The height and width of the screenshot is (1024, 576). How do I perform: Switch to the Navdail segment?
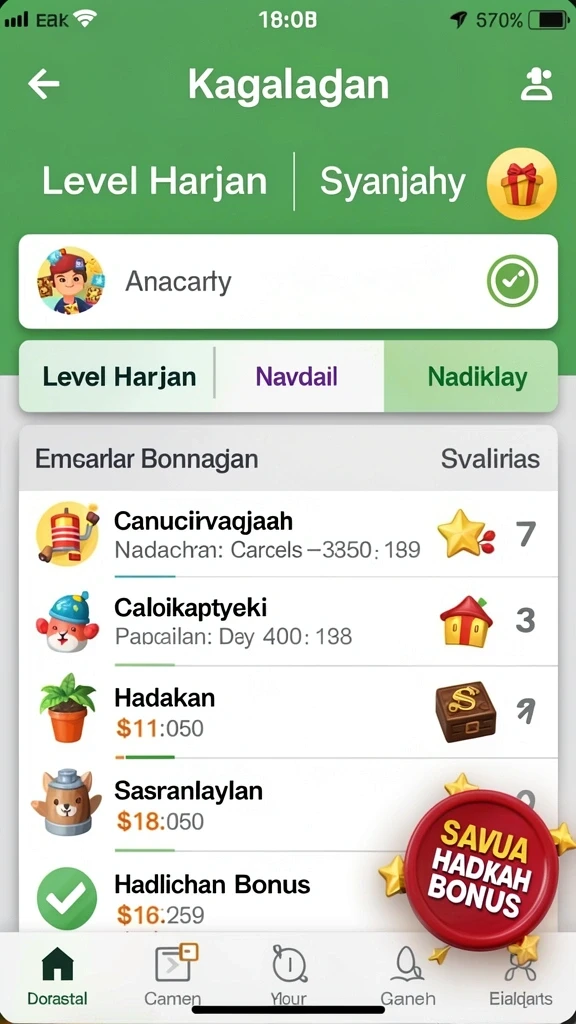point(297,377)
